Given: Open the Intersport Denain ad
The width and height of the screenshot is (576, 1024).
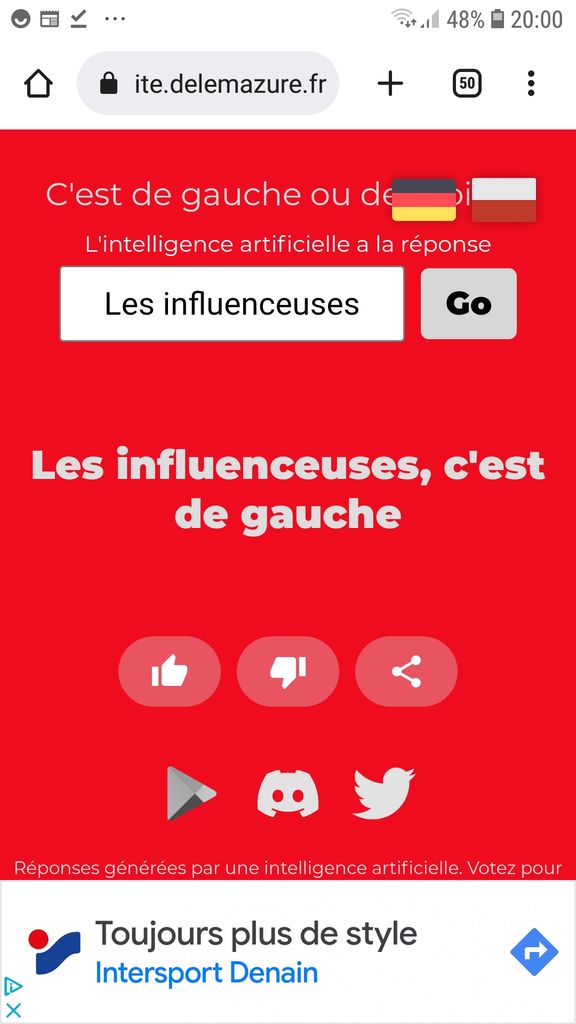Looking at the screenshot, I should pyautogui.click(x=256, y=953).
